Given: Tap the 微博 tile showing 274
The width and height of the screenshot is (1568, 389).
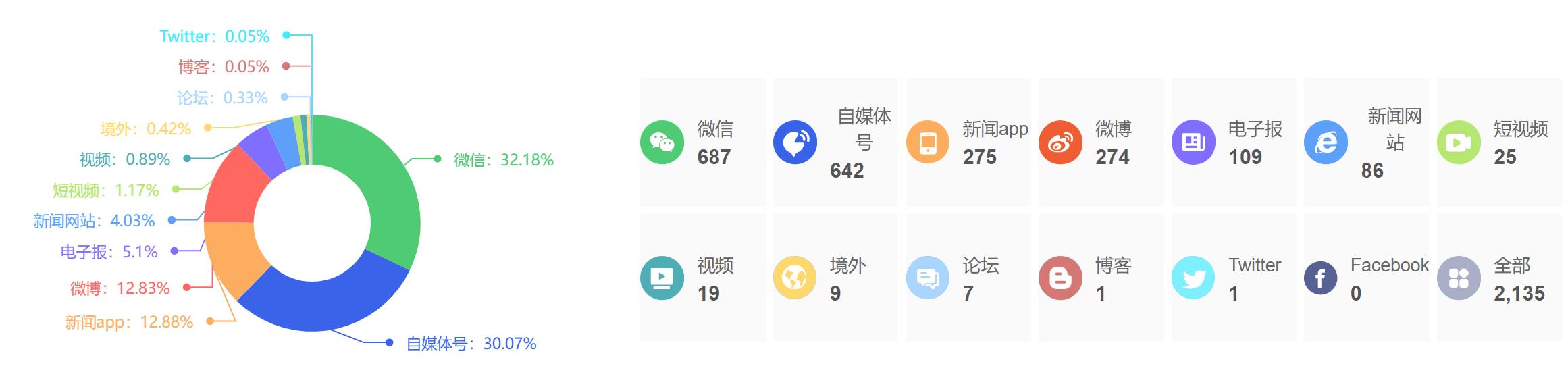Looking at the screenshot, I should pos(1101,142).
